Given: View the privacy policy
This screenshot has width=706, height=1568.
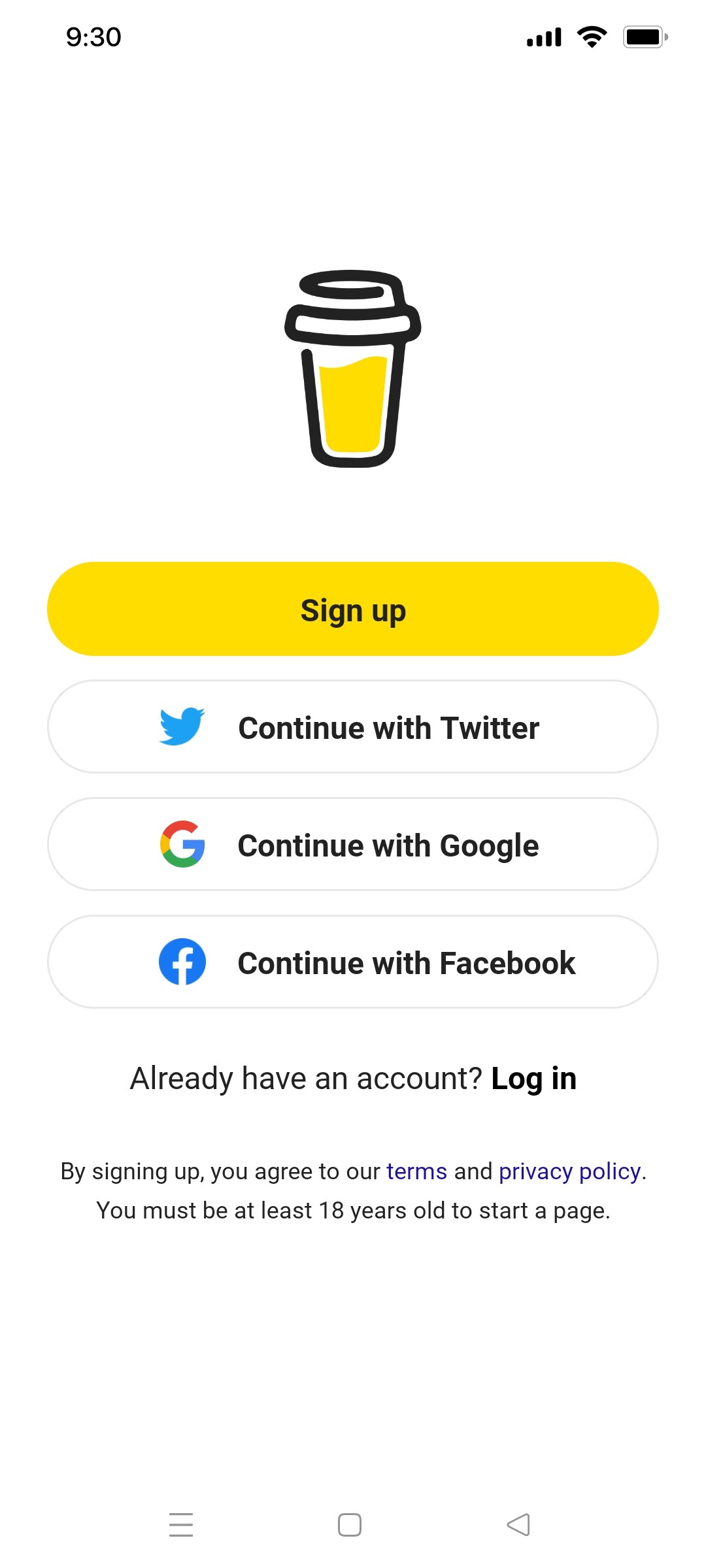Looking at the screenshot, I should 569,1172.
